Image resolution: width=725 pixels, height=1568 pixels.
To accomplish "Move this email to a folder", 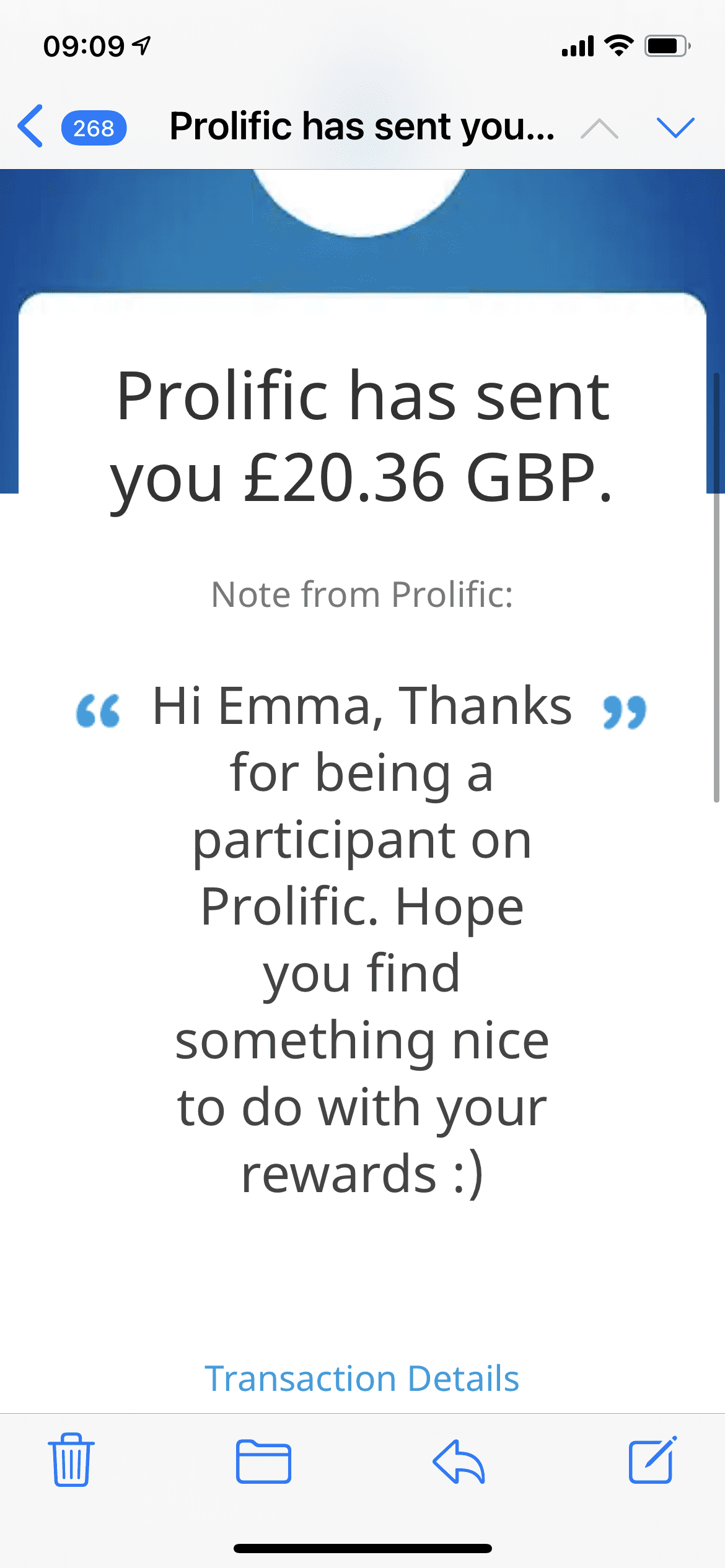I will click(263, 1461).
